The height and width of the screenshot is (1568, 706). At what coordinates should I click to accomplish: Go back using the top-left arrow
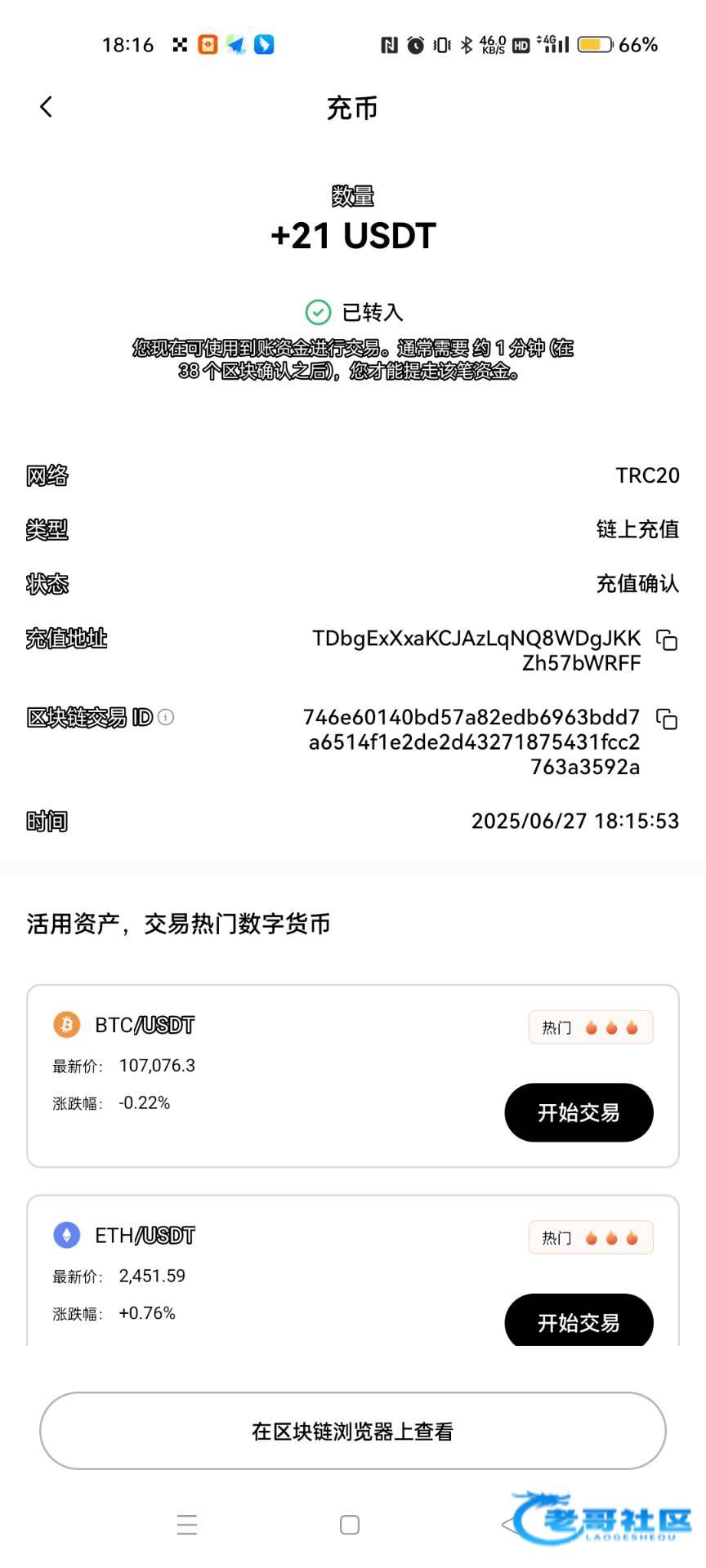click(46, 107)
